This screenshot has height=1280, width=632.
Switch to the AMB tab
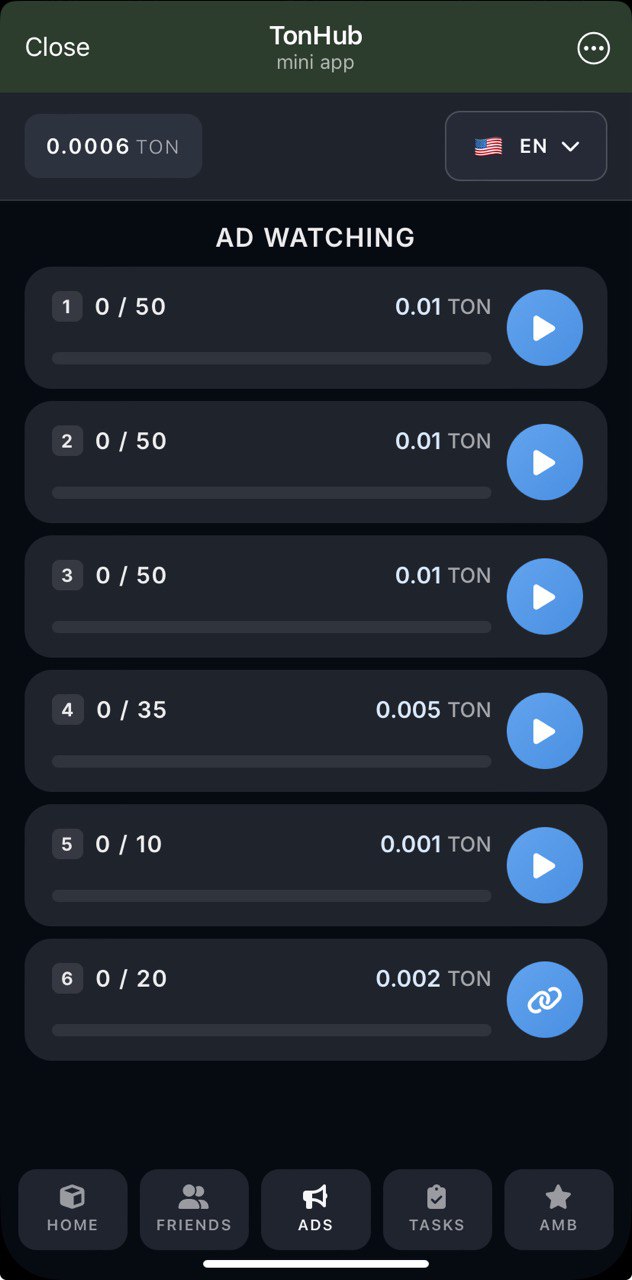(x=558, y=1209)
